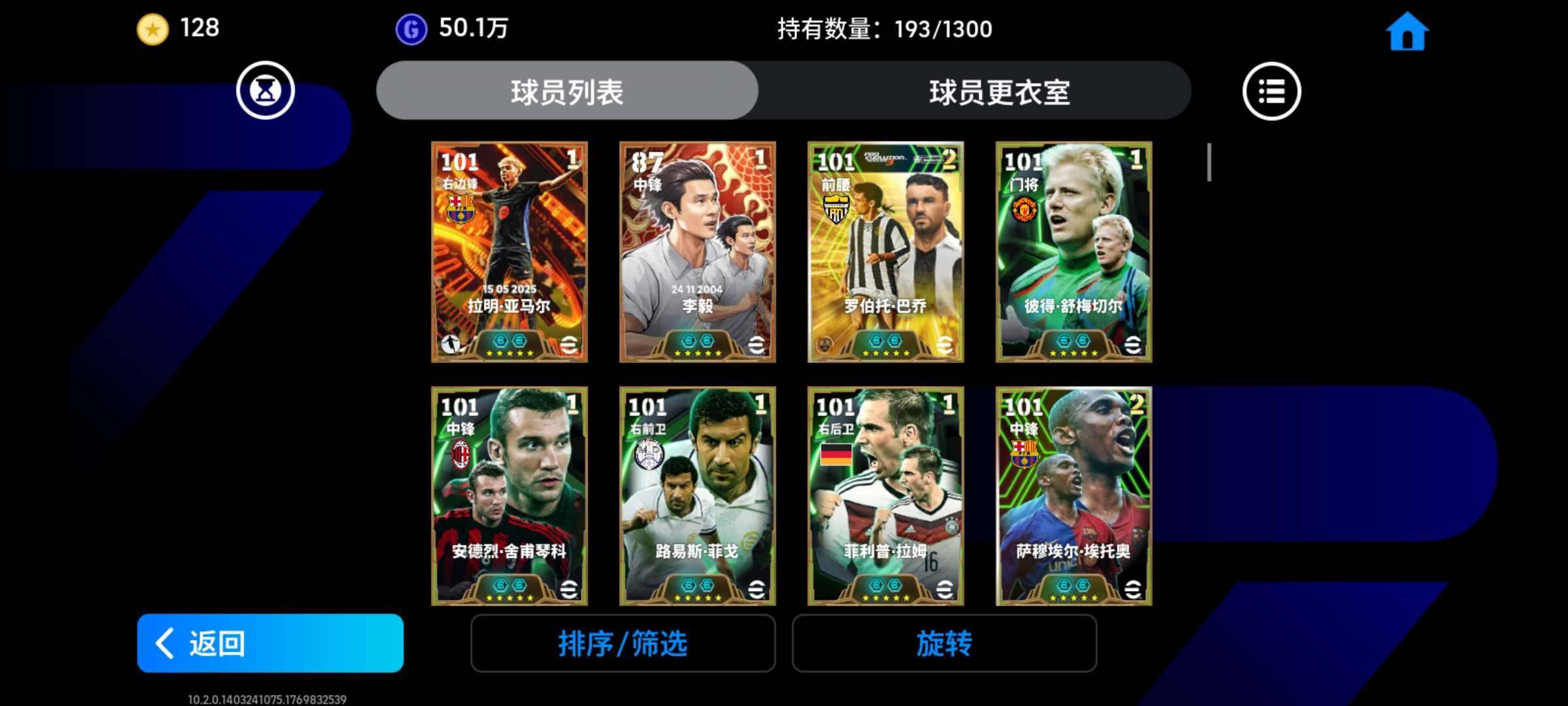This screenshot has width=1568, height=706.
Task: View the 罗伯托·巴乔 player card
Action: click(885, 252)
